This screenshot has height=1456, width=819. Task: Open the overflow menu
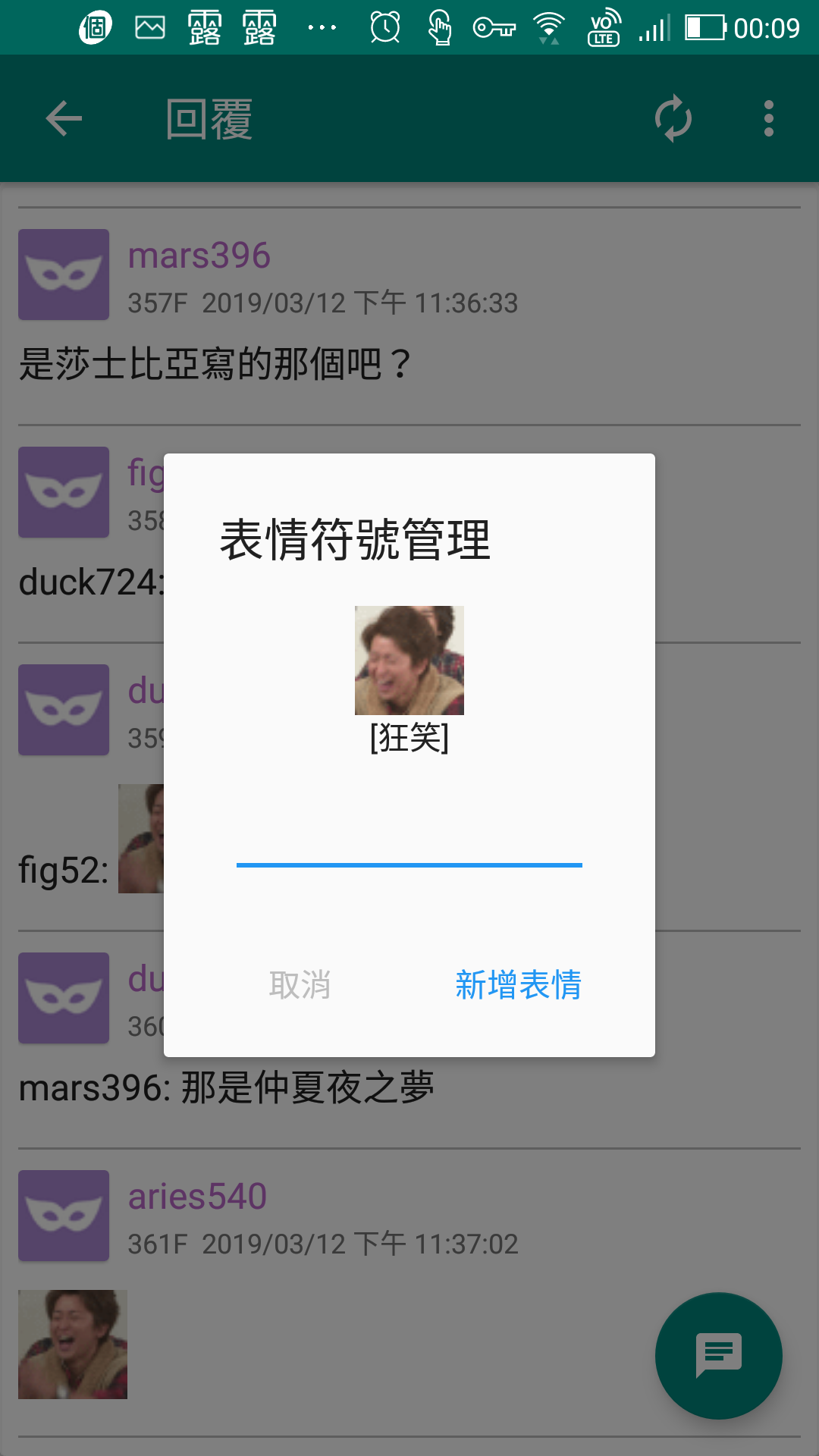click(768, 119)
